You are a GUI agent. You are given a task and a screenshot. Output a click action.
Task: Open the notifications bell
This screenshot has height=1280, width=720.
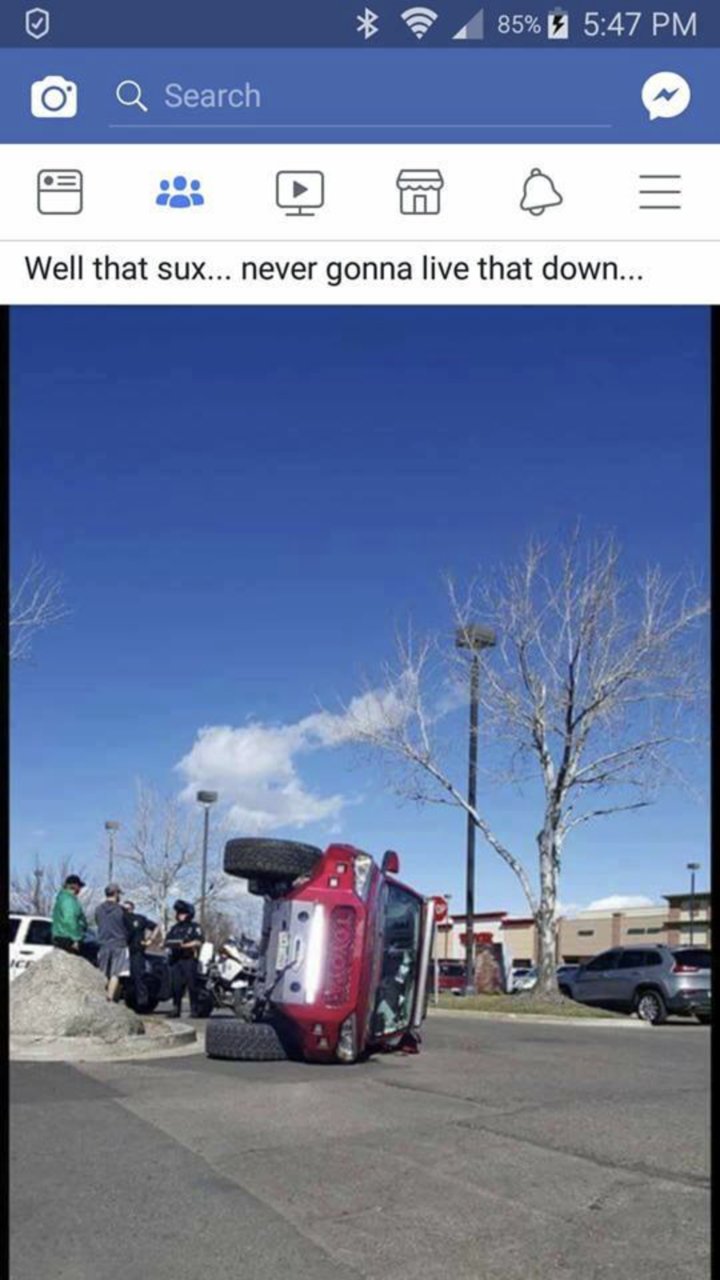(x=540, y=192)
